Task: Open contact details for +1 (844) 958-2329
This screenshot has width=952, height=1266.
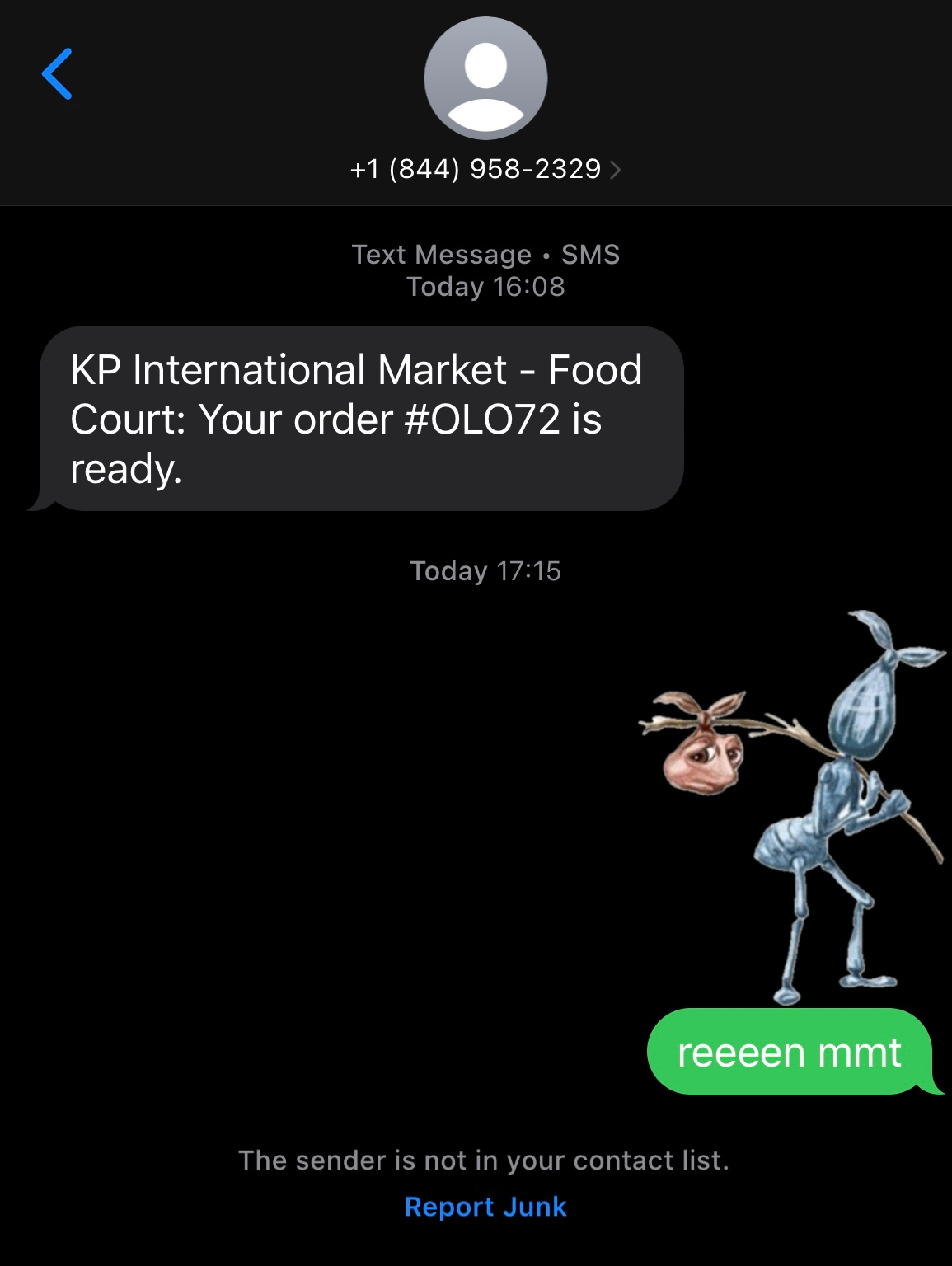Action: [x=485, y=169]
